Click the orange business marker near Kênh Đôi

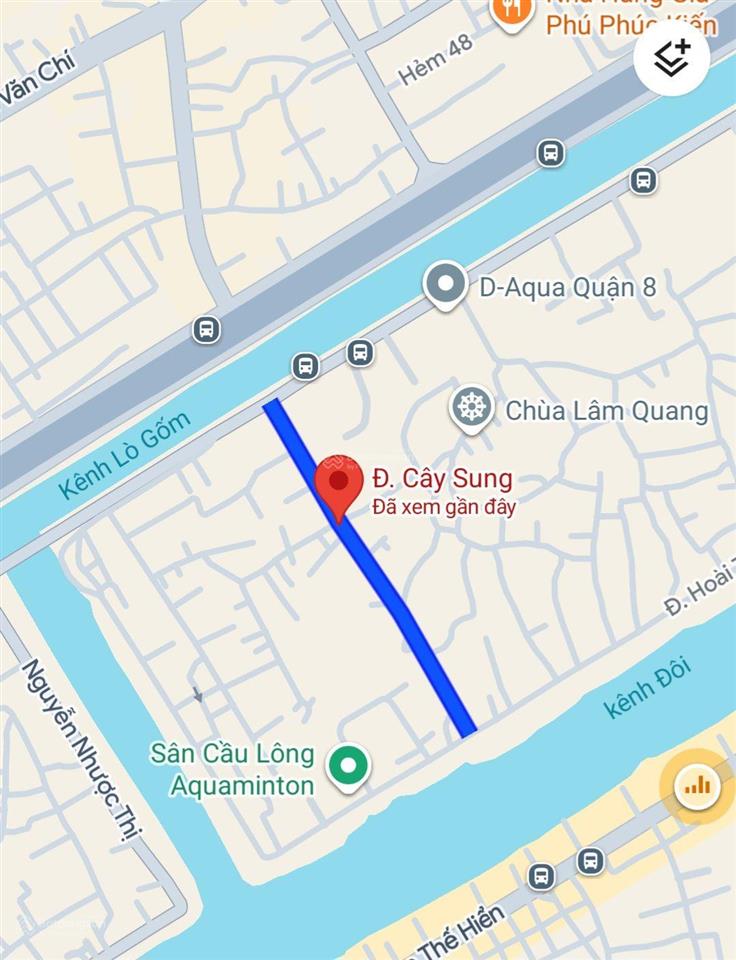click(697, 786)
